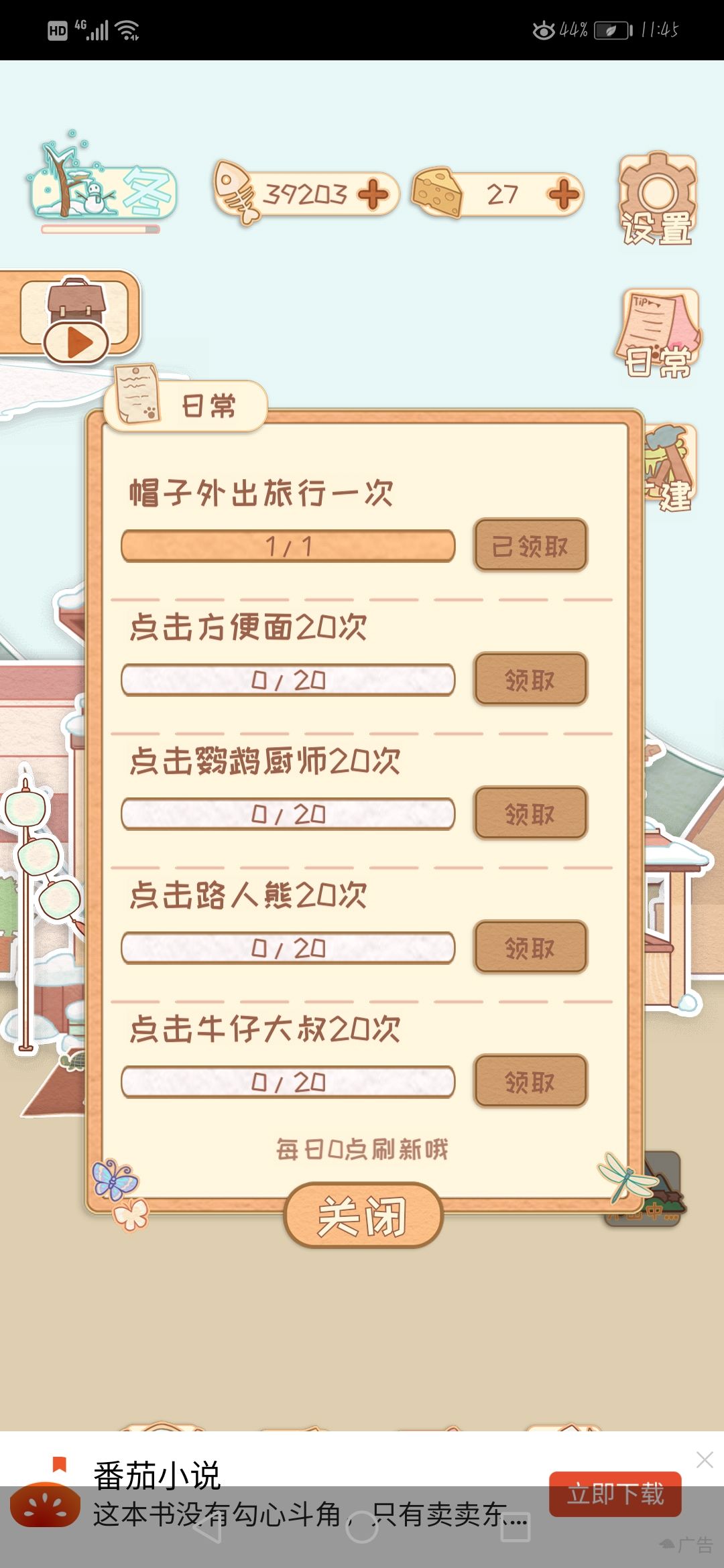Claim reward for 点击方便面20次
Screen dimensions: 724x1568
coord(530,679)
